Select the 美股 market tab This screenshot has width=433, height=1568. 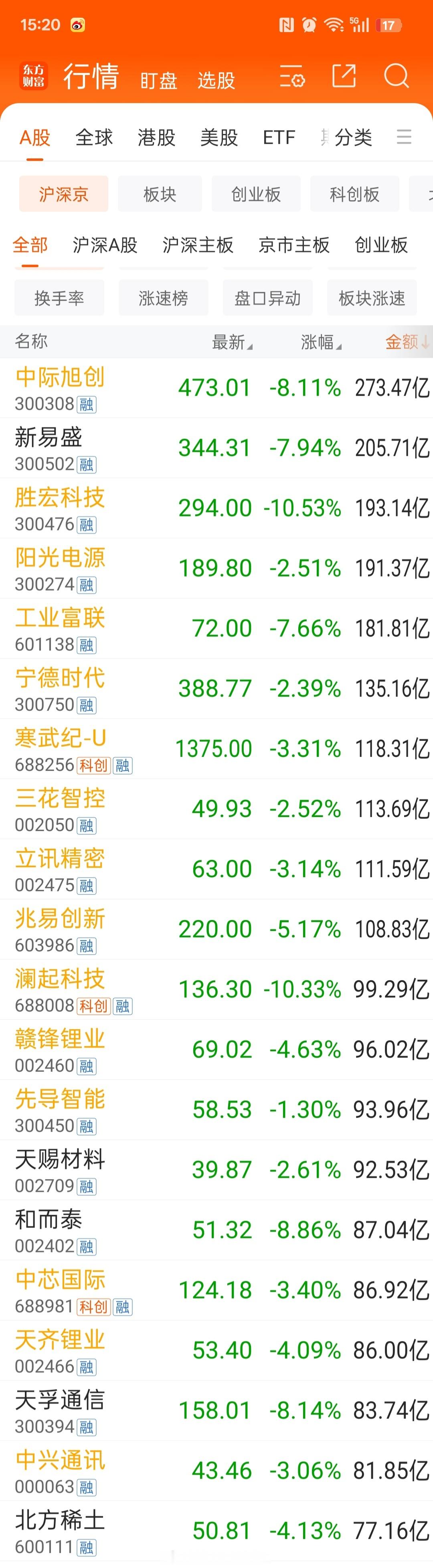point(219,138)
